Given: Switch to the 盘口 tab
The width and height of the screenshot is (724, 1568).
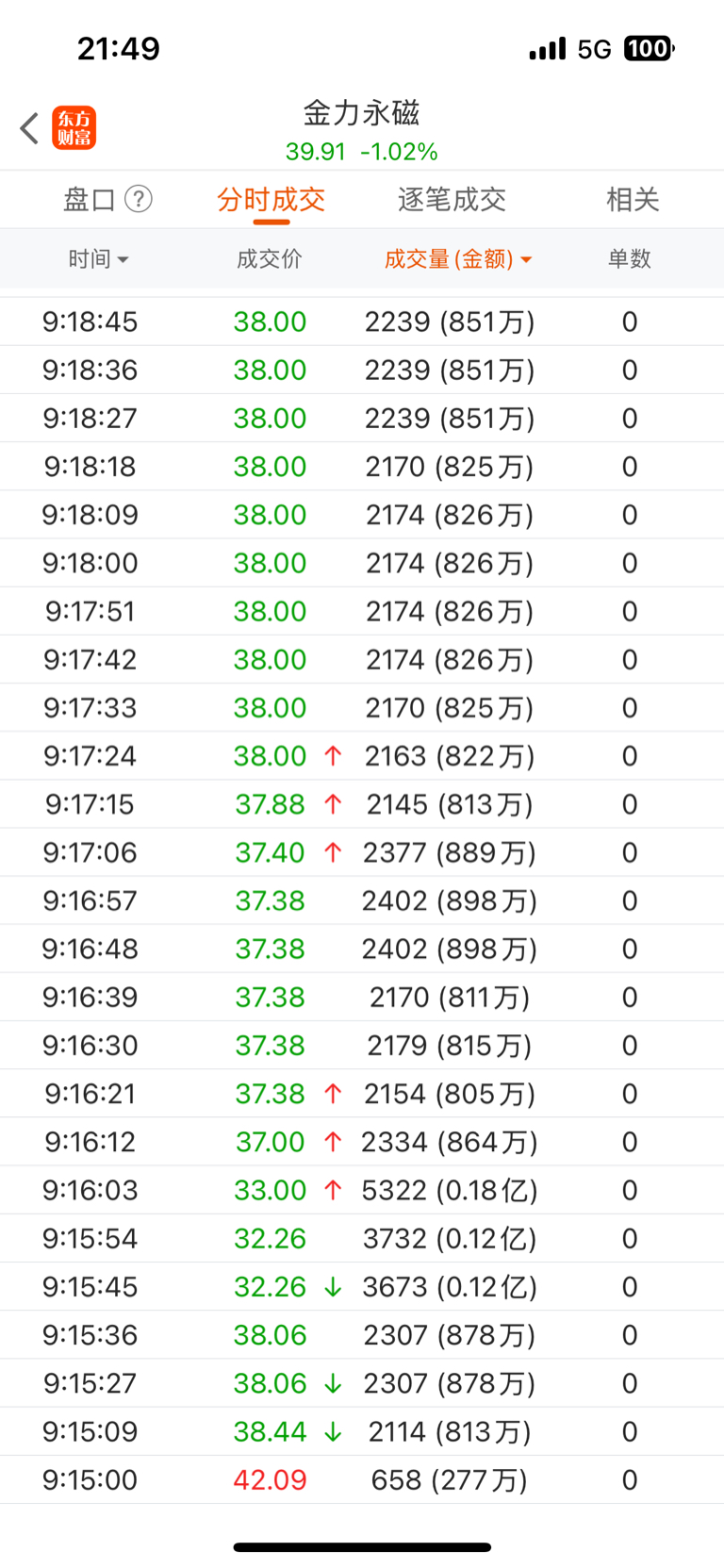Looking at the screenshot, I should pos(90,200).
